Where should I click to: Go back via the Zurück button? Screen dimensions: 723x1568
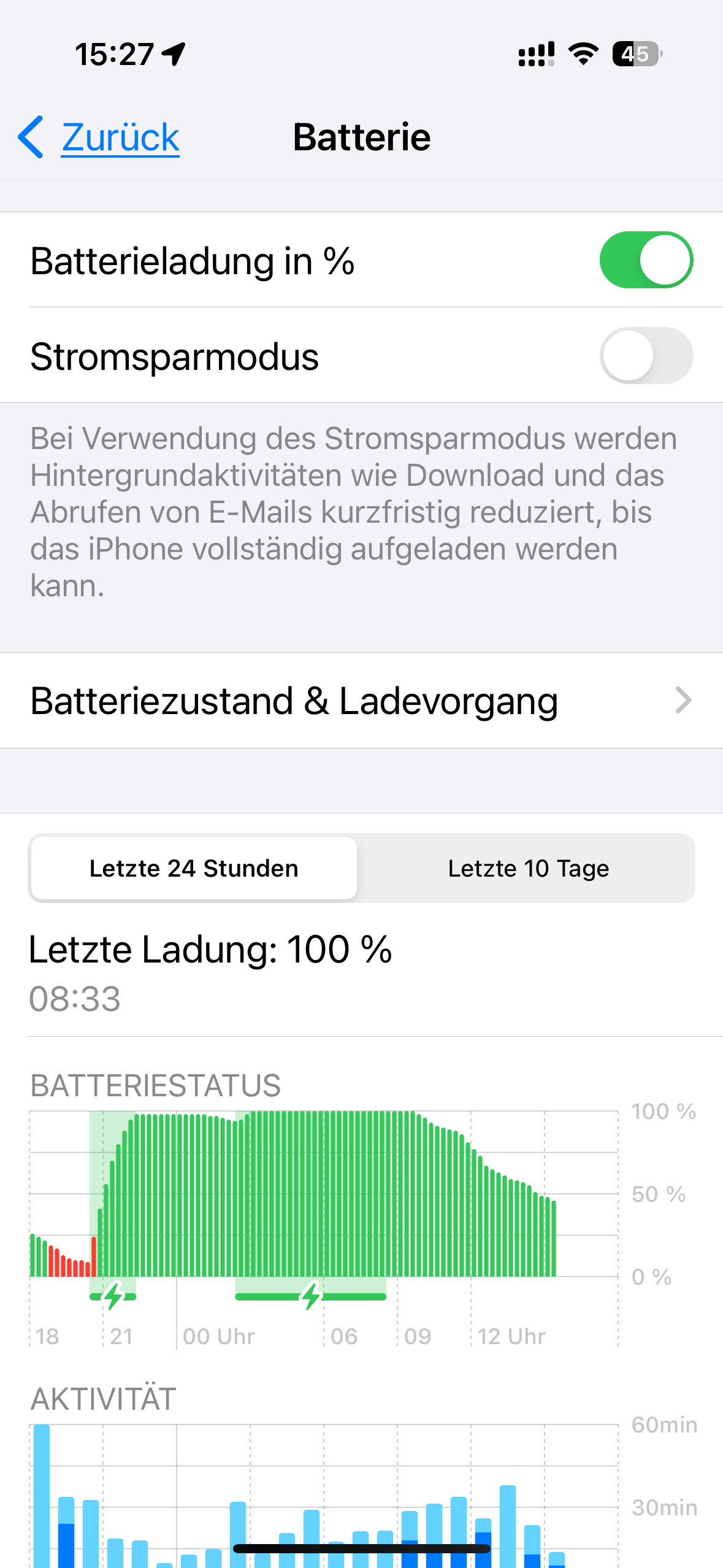coord(101,137)
